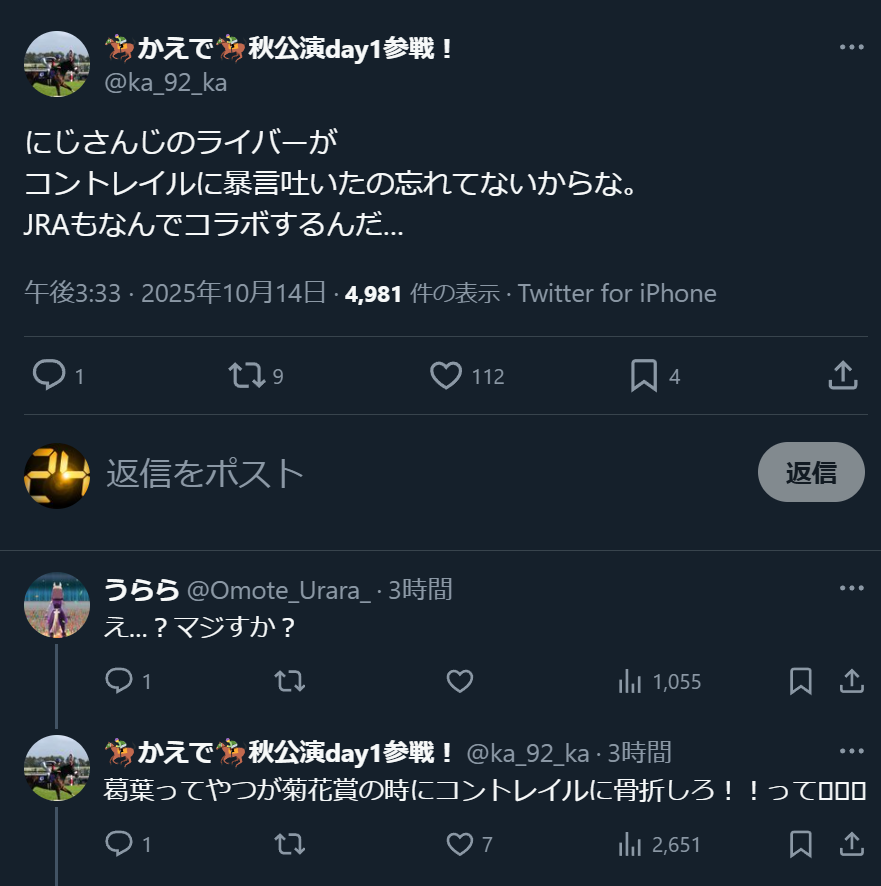Bookmark the main post with 4 bookmarks
Image resolution: width=881 pixels, height=886 pixels.
[643, 376]
